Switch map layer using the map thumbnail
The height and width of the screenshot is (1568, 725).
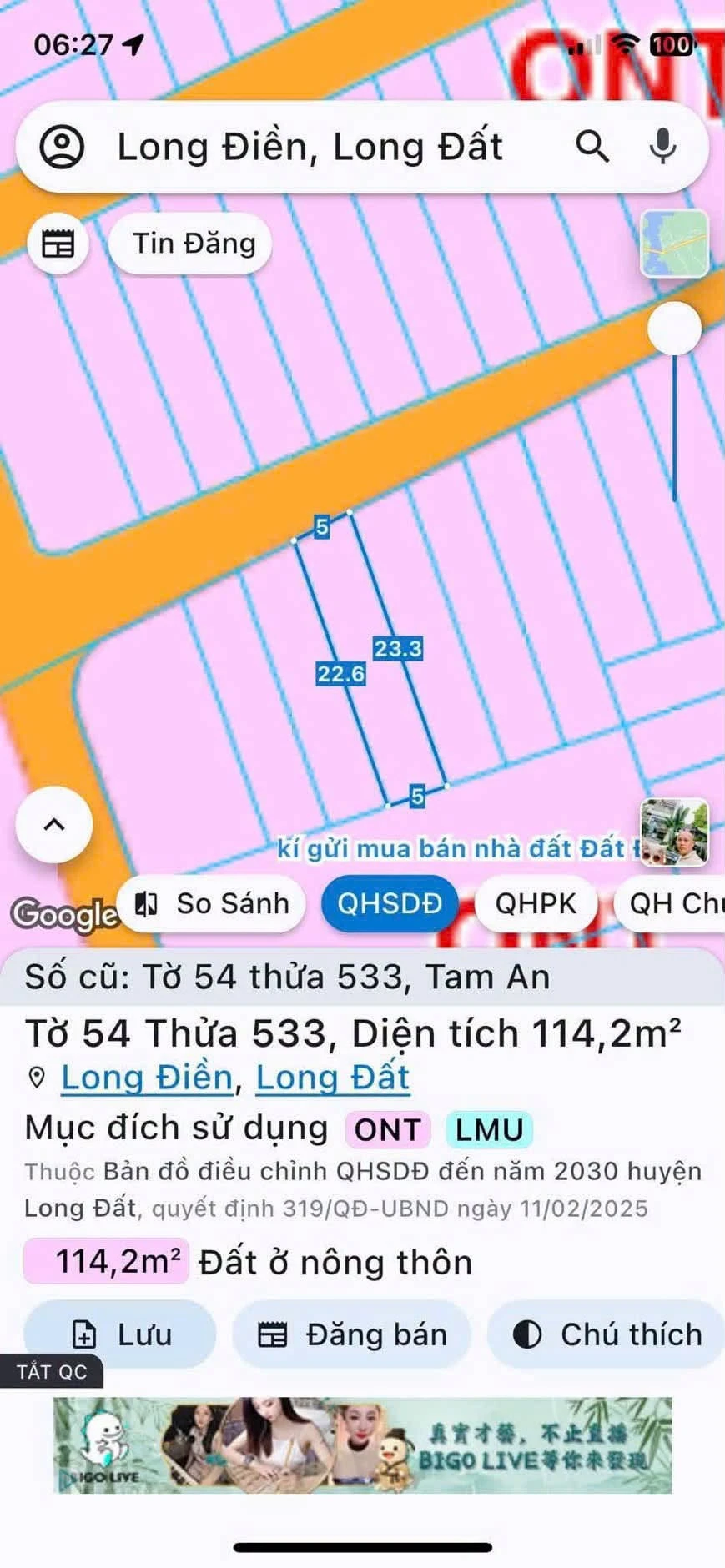(x=674, y=244)
